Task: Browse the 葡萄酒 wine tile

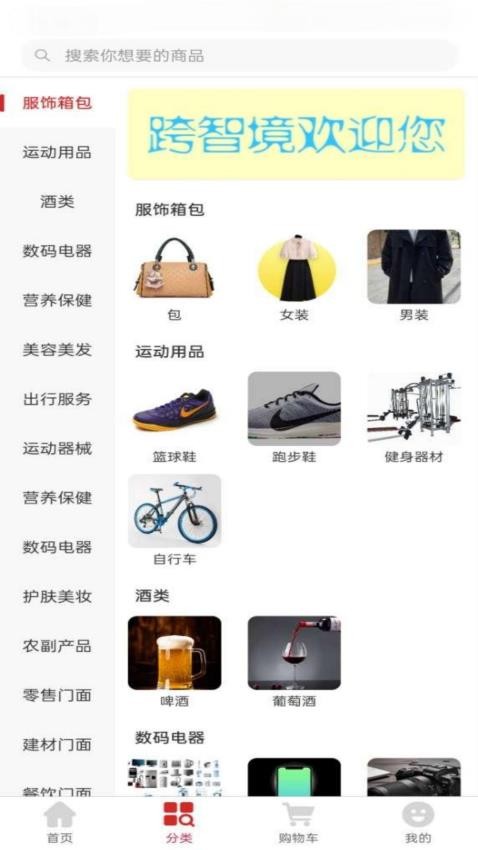Action: click(294, 661)
